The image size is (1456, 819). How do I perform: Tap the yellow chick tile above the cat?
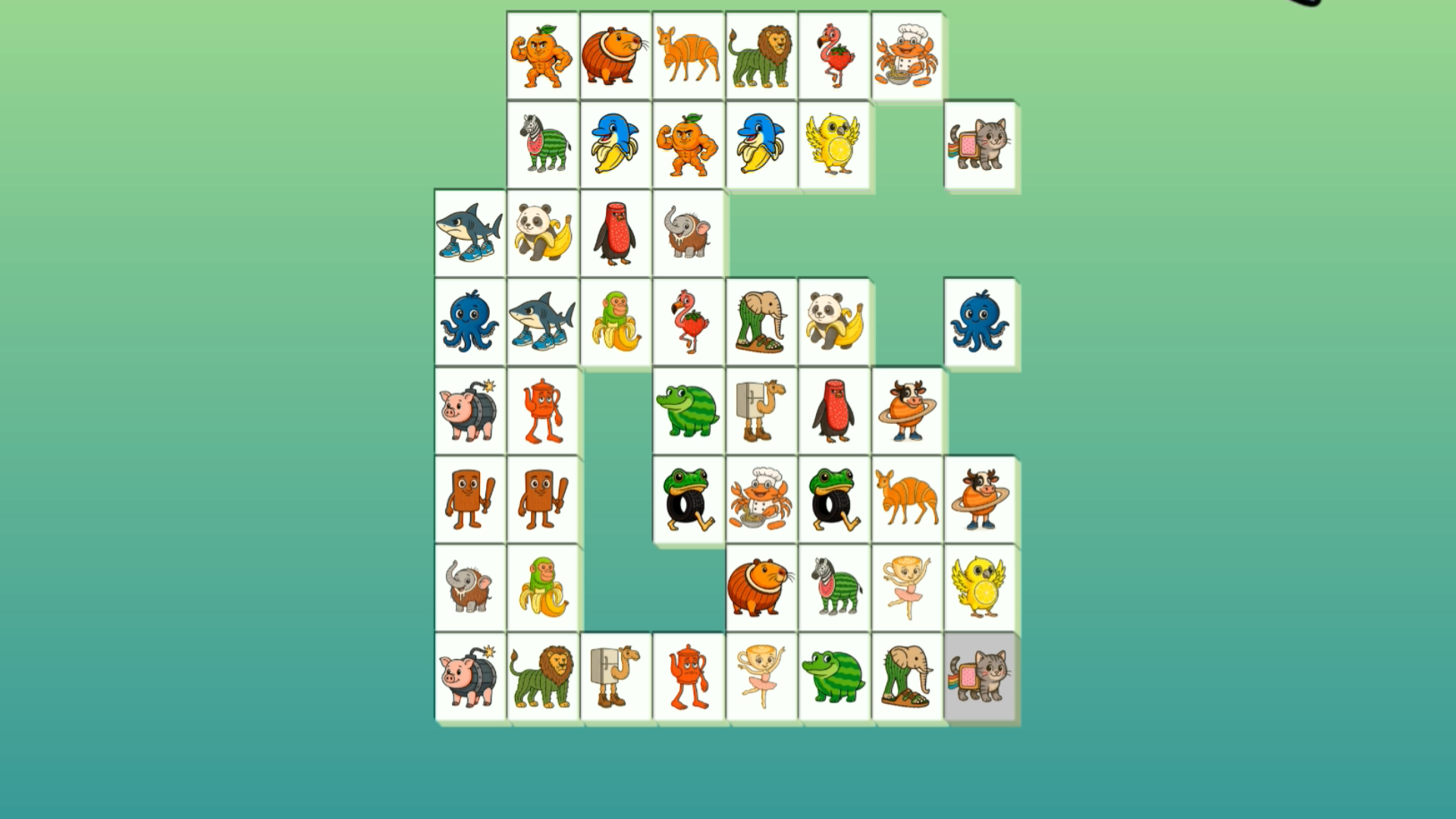coord(980,587)
